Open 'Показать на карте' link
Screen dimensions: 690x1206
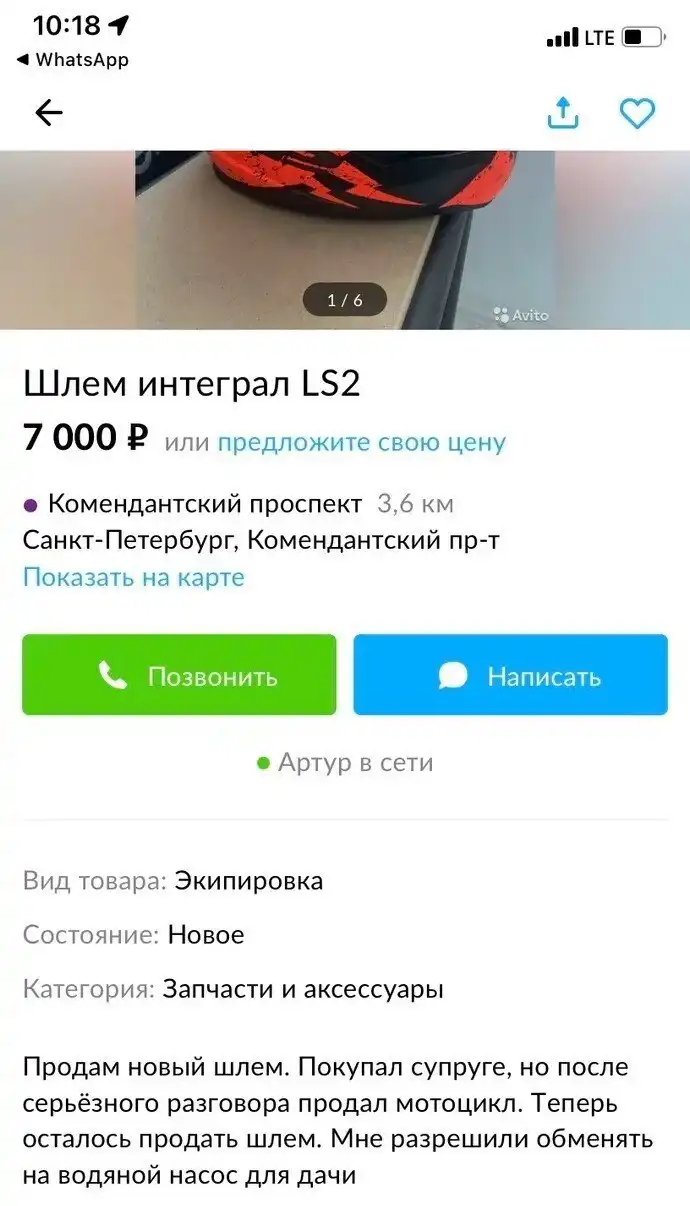133,577
